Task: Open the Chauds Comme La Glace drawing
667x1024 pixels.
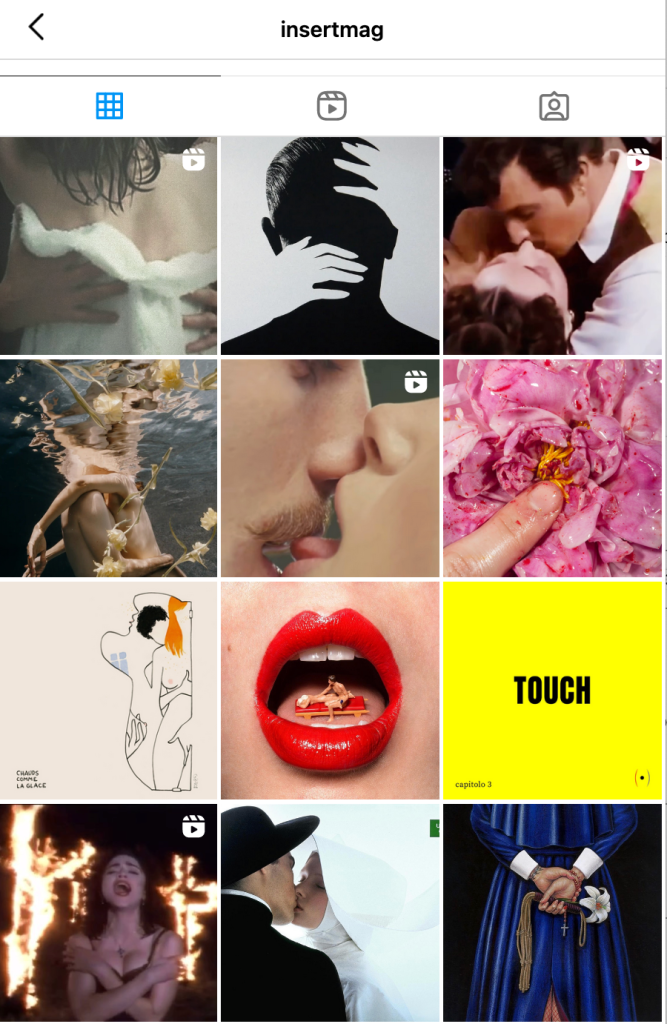Action: coord(108,690)
